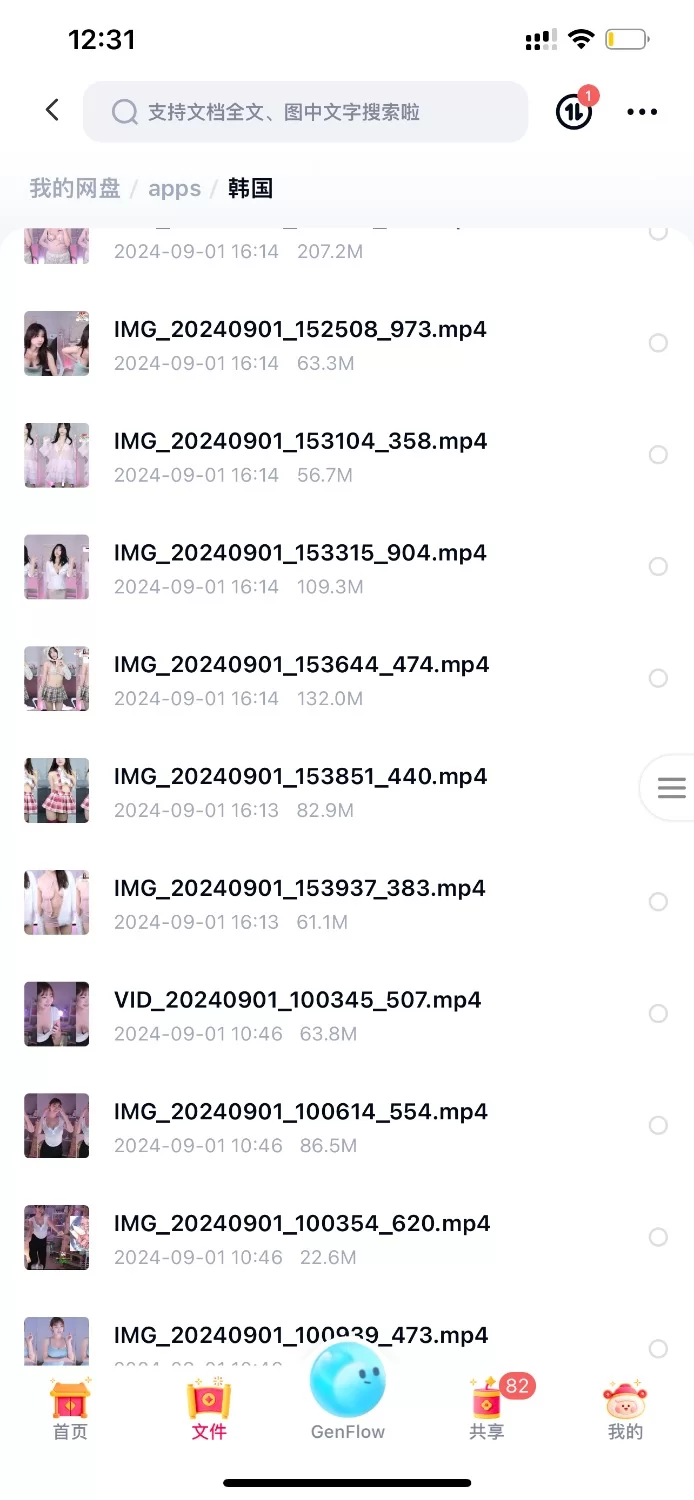
Task: Switch to the 共享 tab
Action: [x=487, y=1410]
